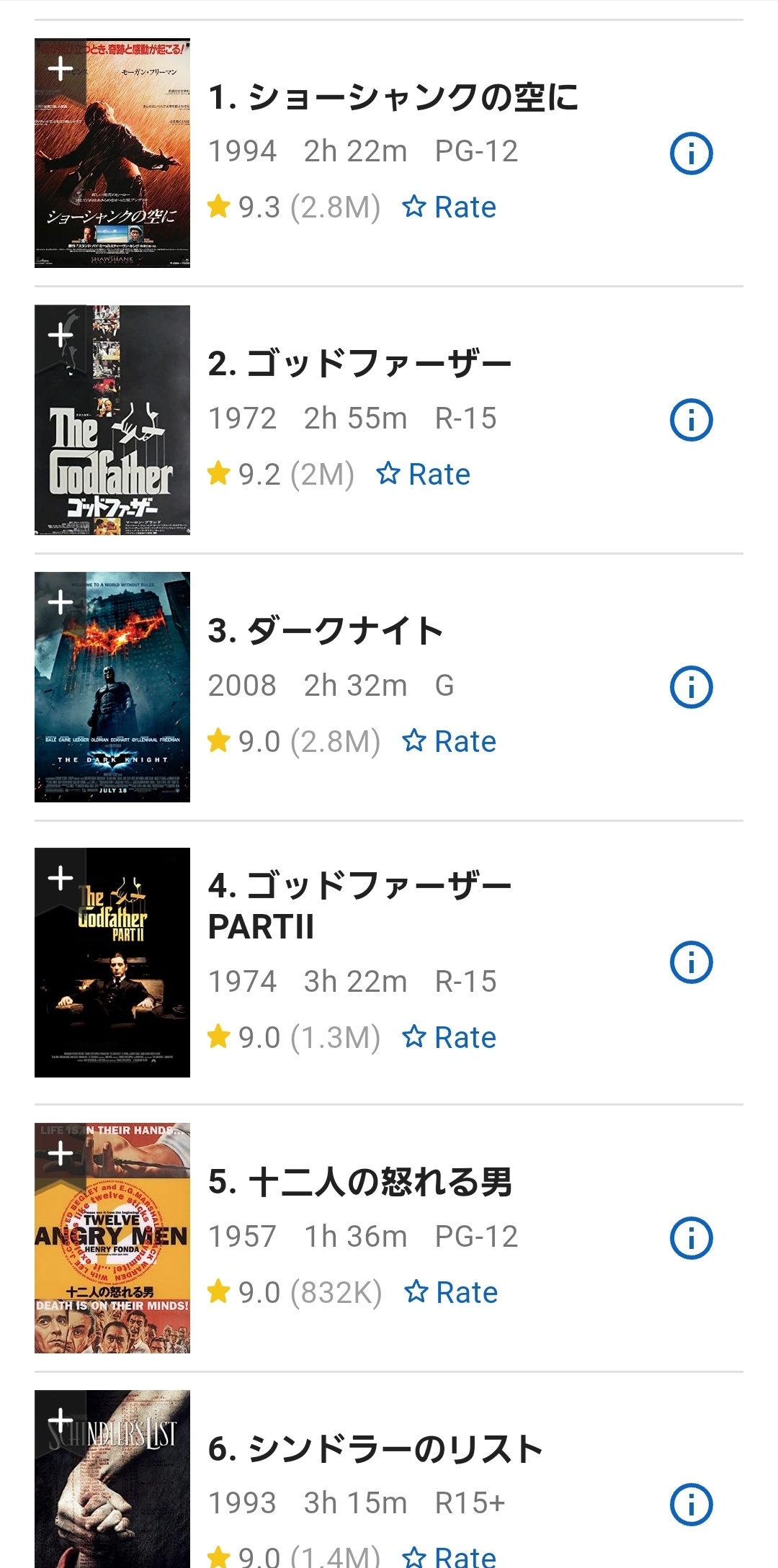Open info for ゴッドファーザー PARTII
This screenshot has width=778, height=1568.
(x=691, y=962)
